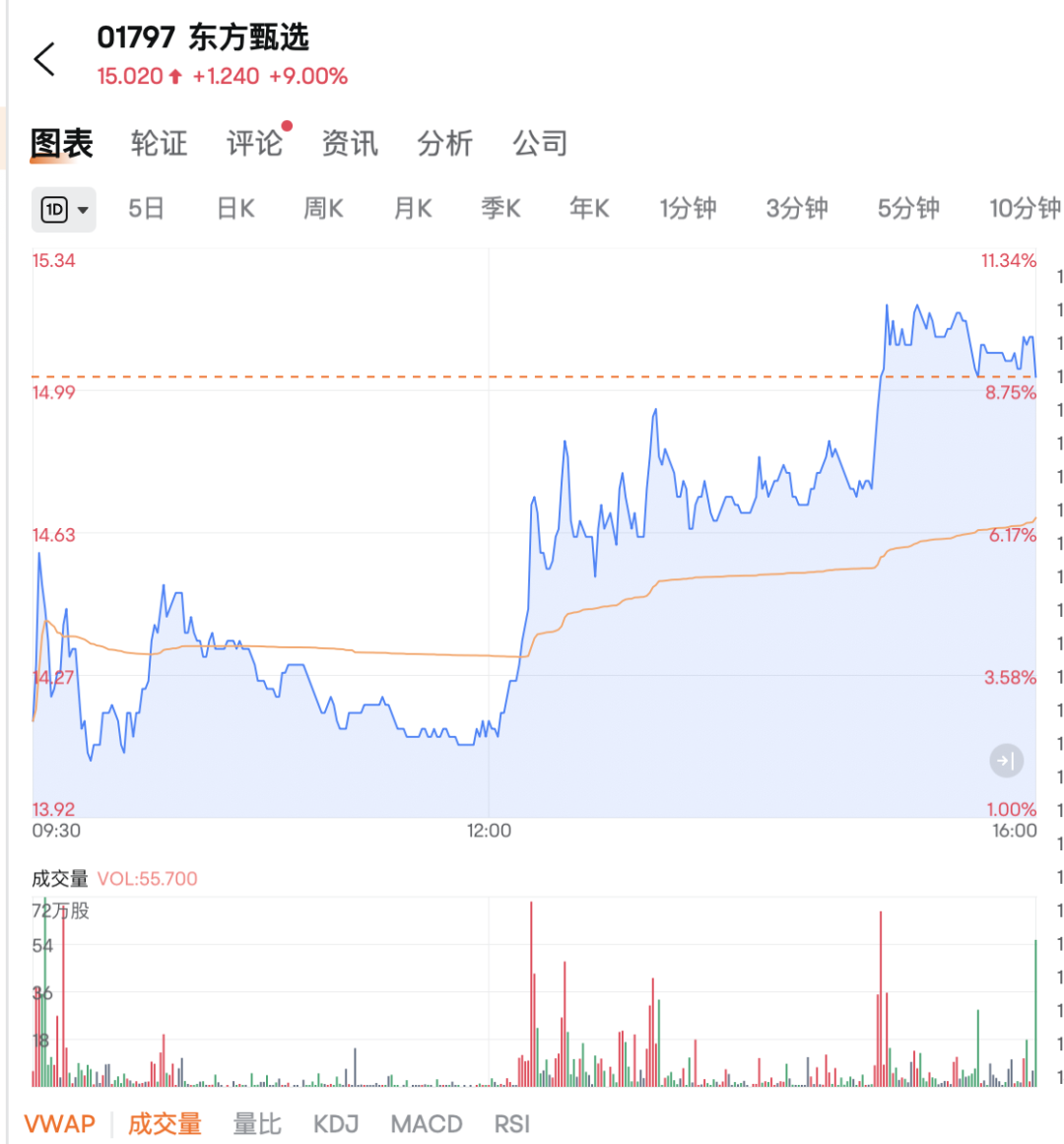Viewport: 1064px width, 1144px height.
Task: Open the 评论 tab
Action: [254, 144]
